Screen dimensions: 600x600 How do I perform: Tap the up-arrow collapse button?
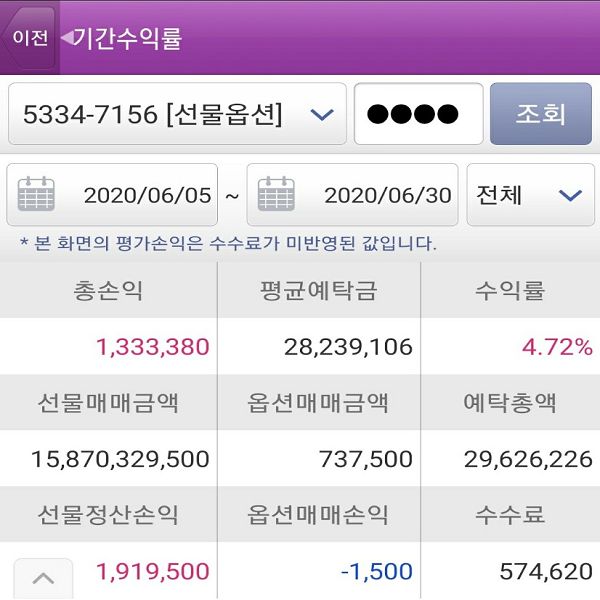pyautogui.click(x=43, y=578)
